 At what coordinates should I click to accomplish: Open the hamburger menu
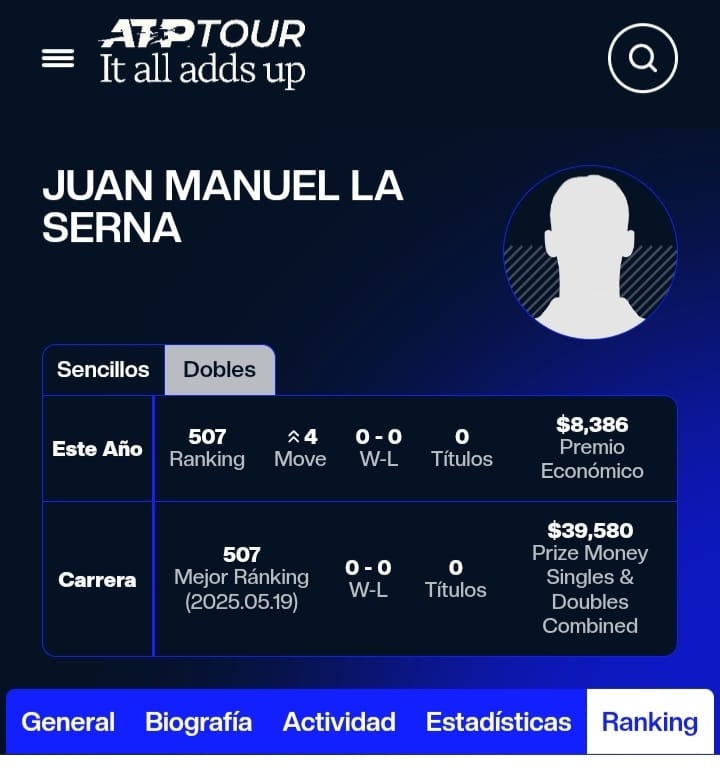click(x=58, y=58)
